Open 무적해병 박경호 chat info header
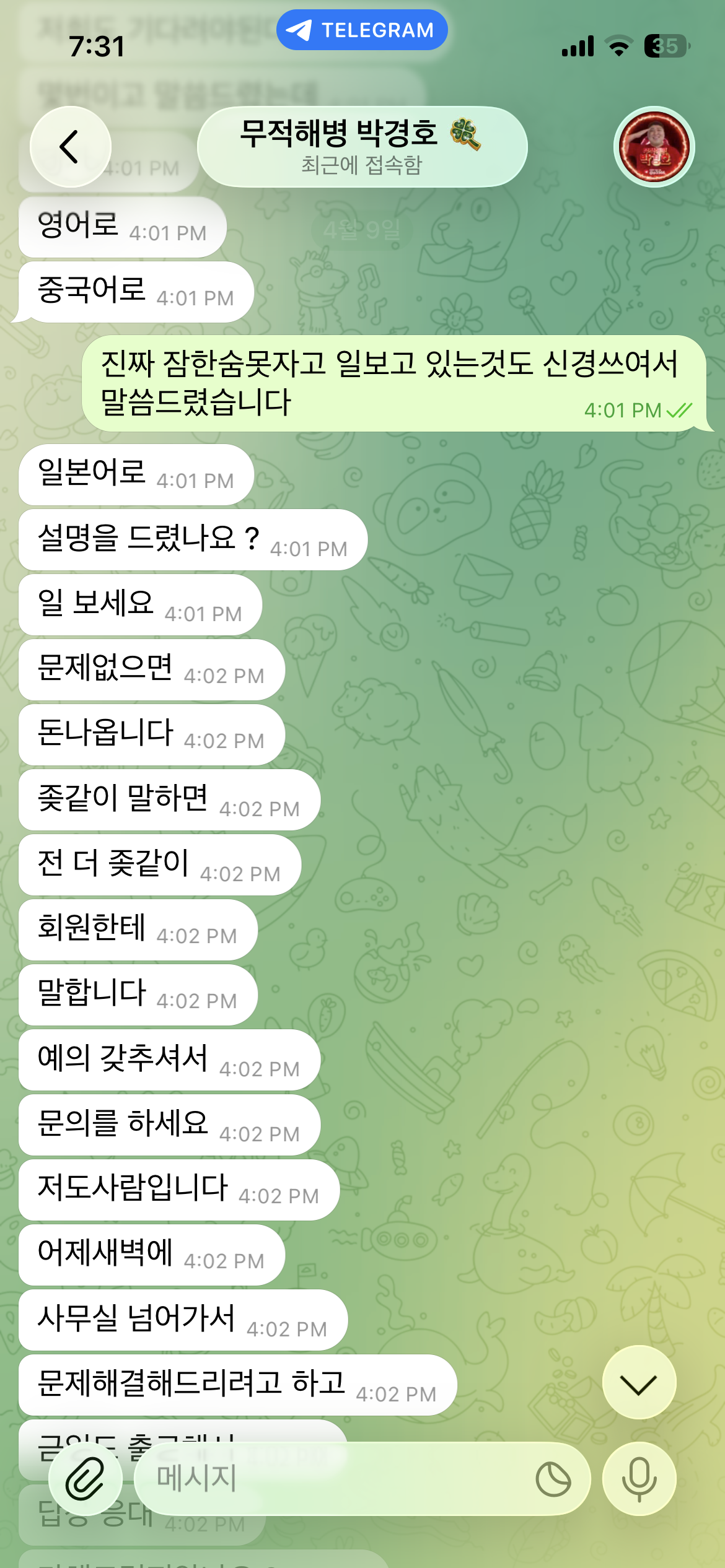725x1568 pixels. pos(362,147)
